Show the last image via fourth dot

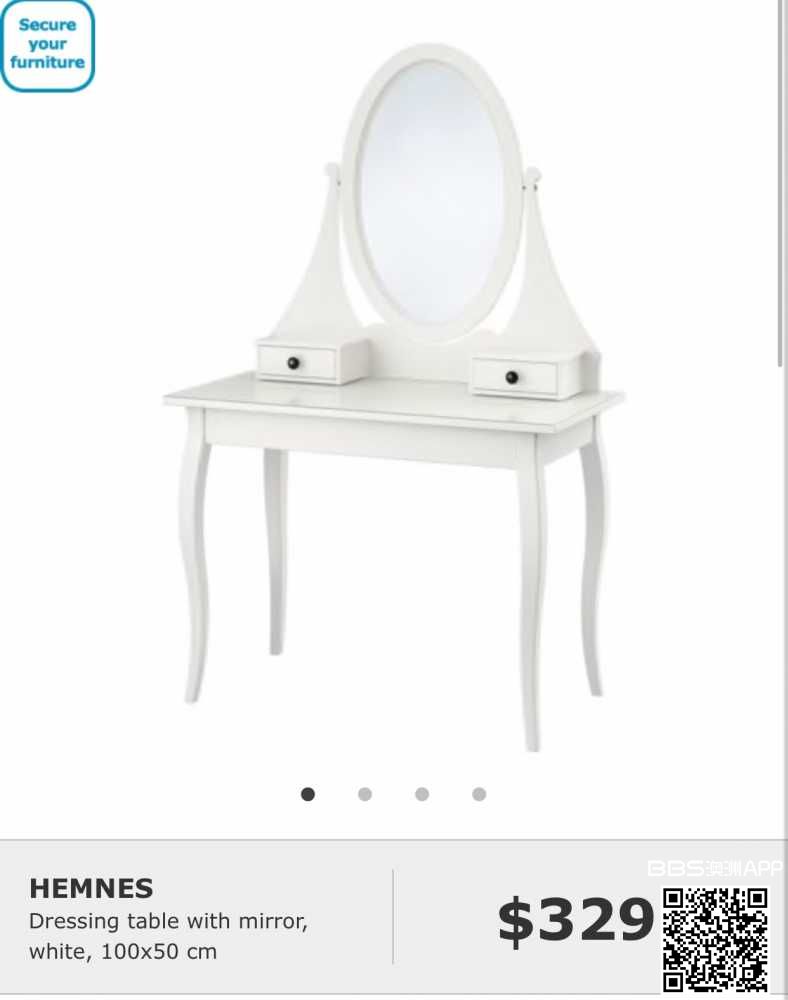coord(479,794)
